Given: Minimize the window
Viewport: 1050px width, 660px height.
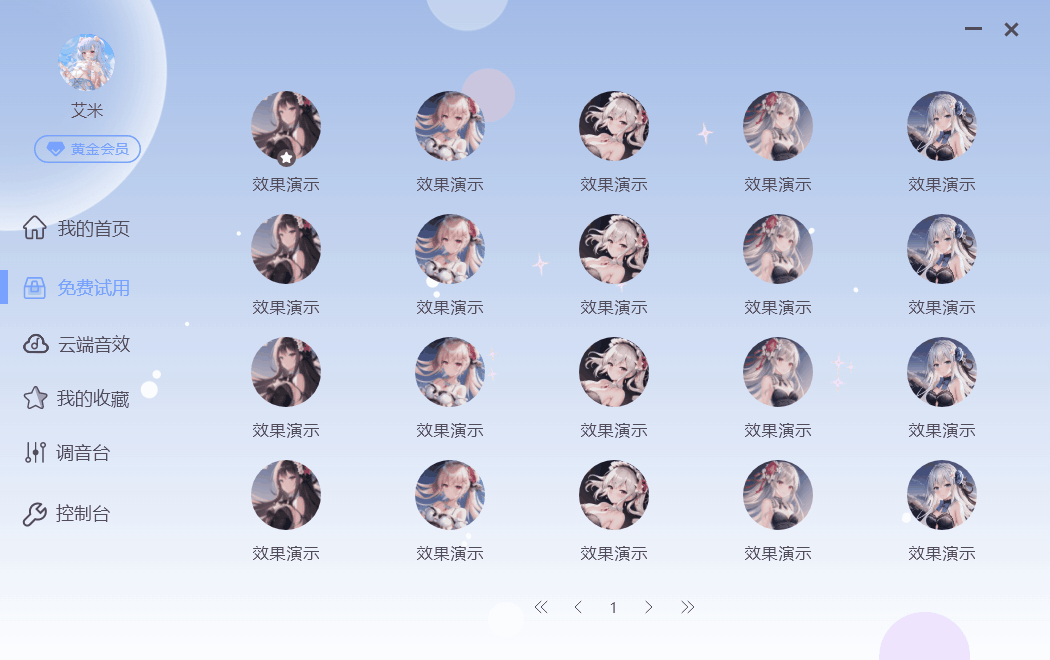Looking at the screenshot, I should pyautogui.click(x=973, y=30).
